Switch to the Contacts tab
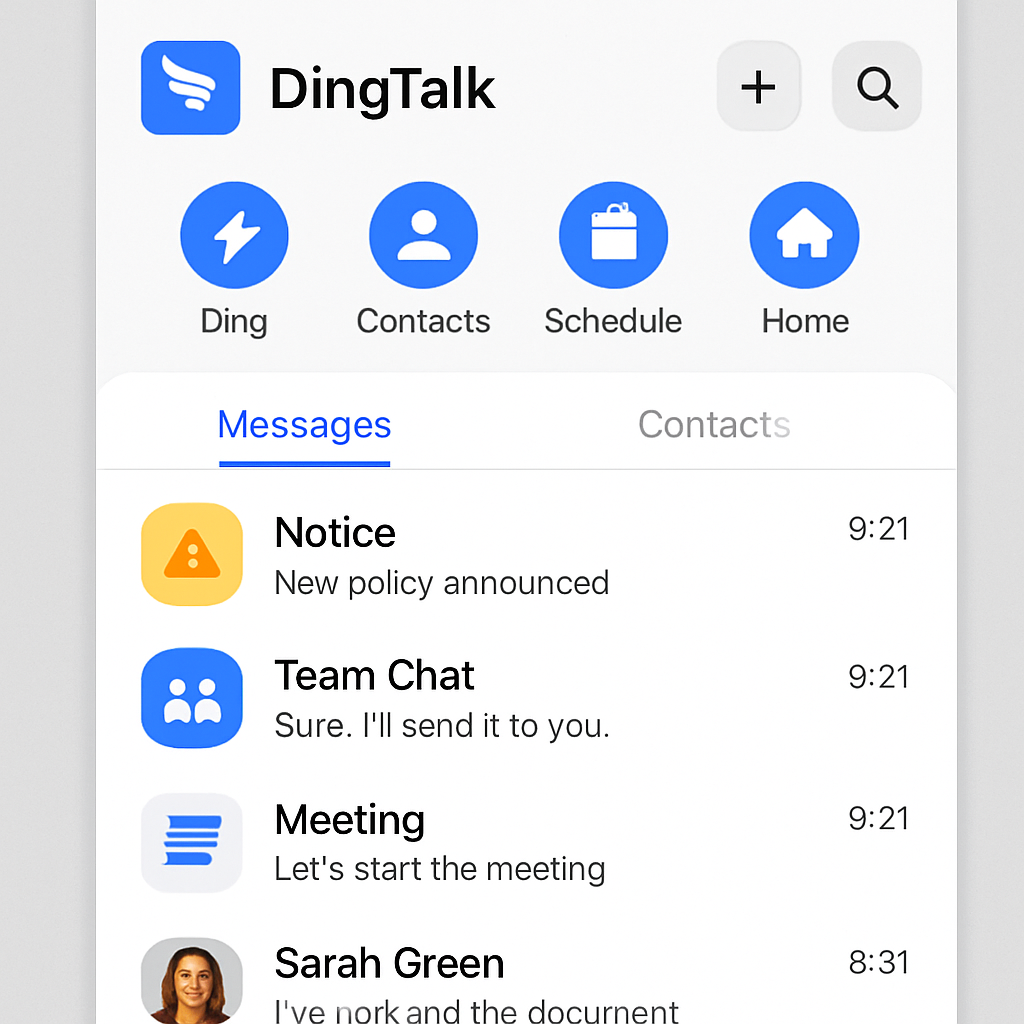 (714, 425)
